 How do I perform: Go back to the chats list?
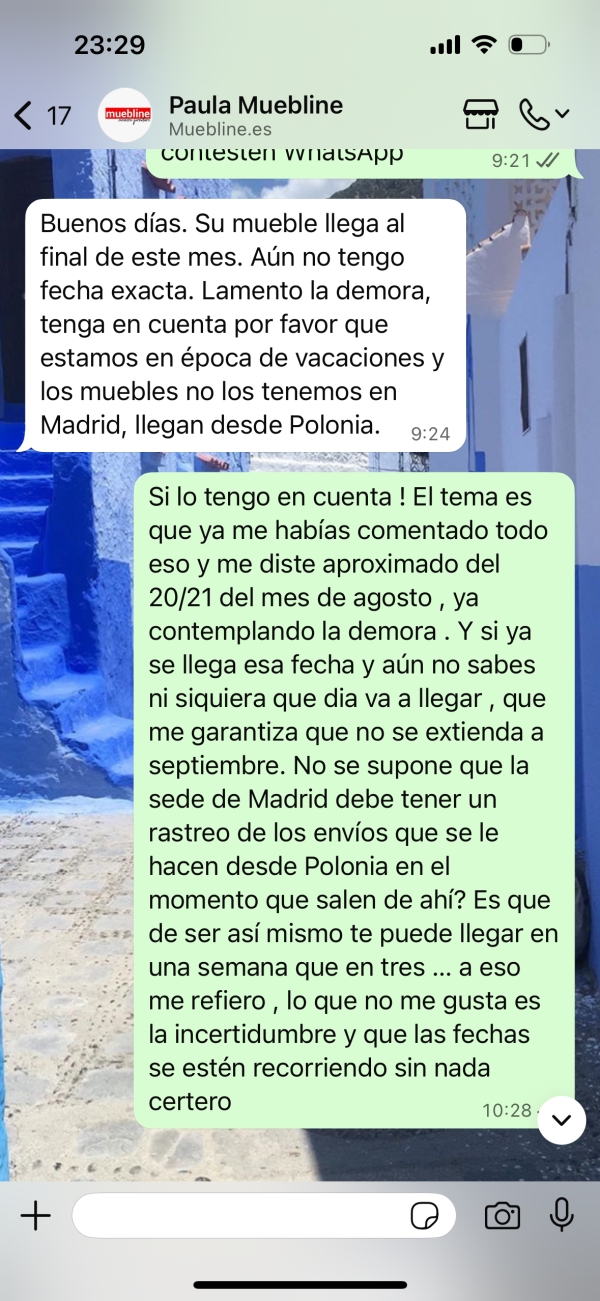tap(40, 115)
